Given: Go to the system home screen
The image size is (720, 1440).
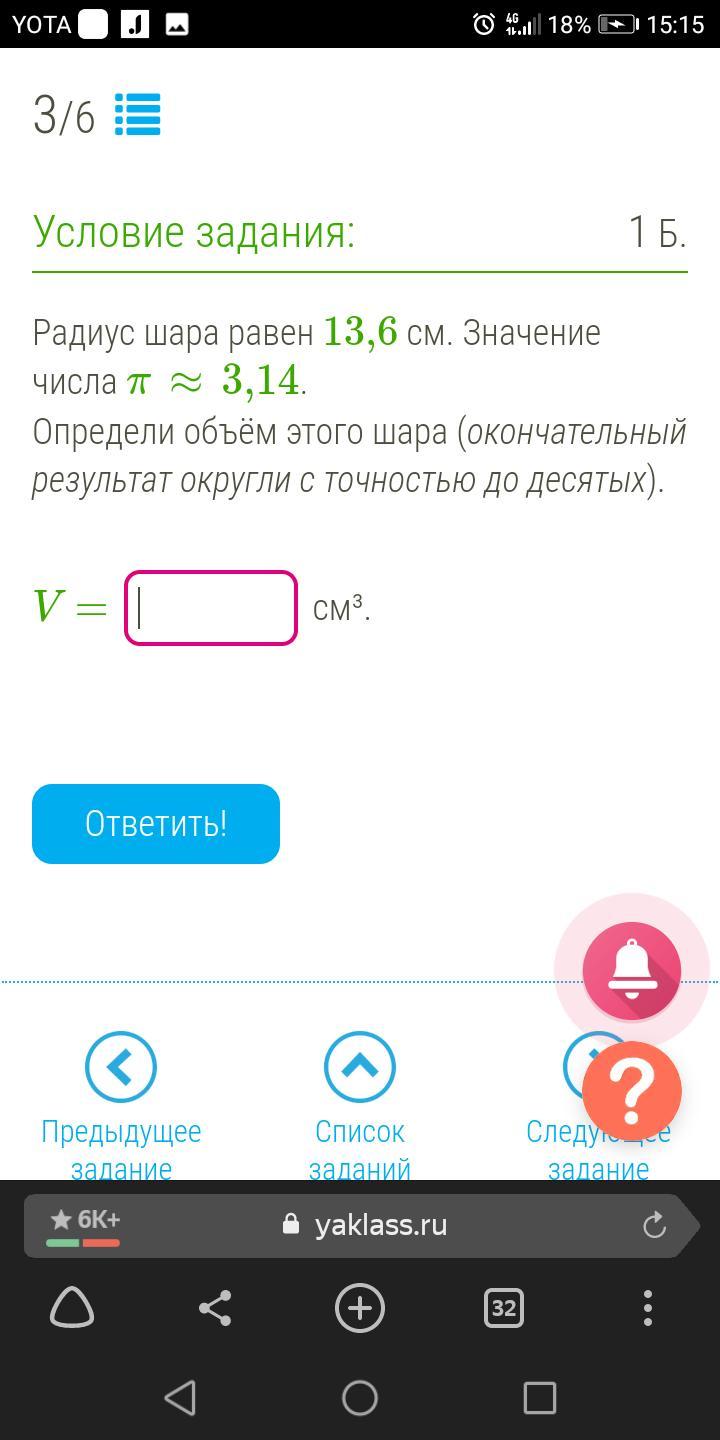Looking at the screenshot, I should tap(360, 1398).
